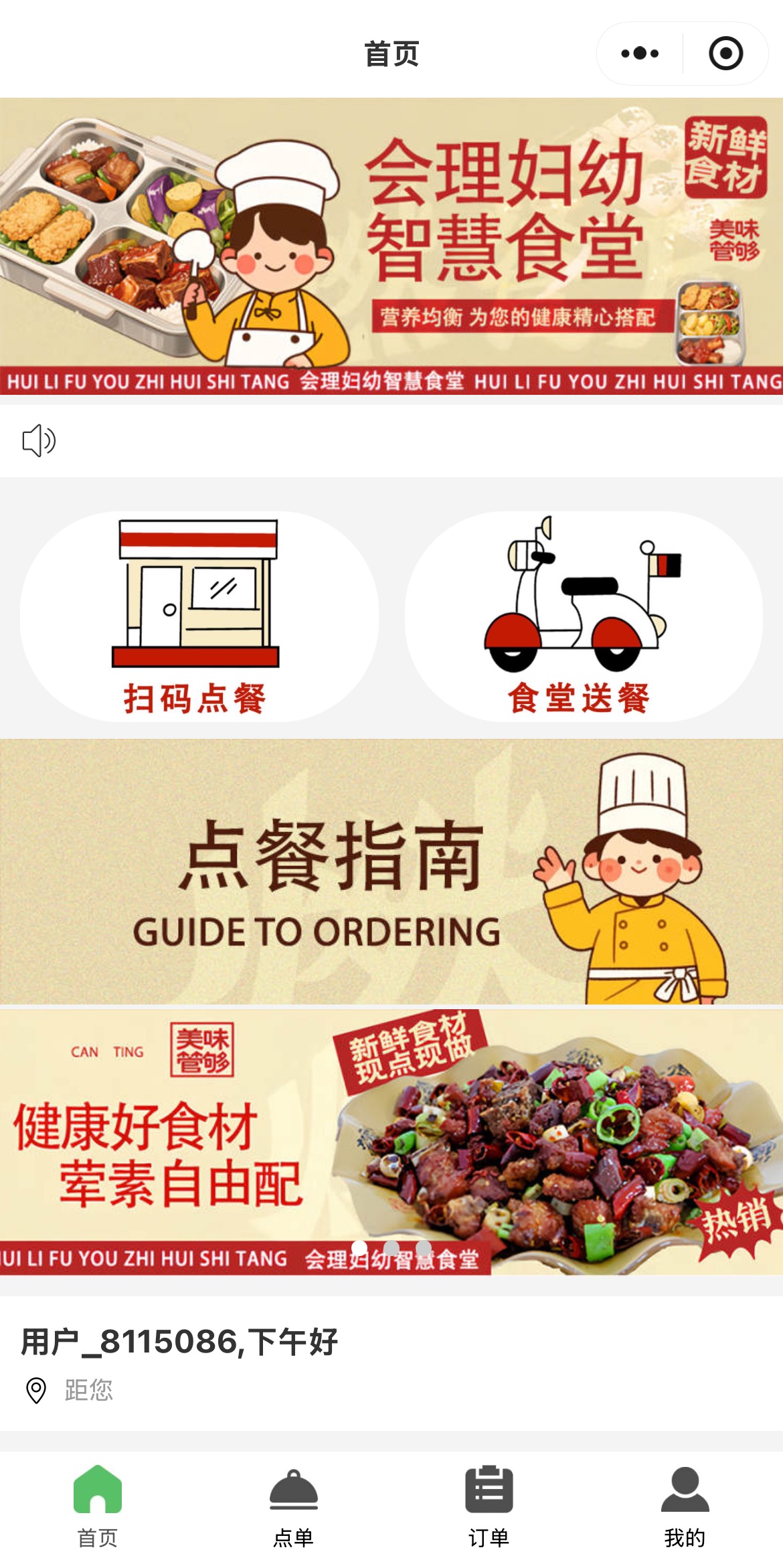The image size is (783, 1568).
Task: Switch to the 订单 tab
Action: pos(489,1508)
